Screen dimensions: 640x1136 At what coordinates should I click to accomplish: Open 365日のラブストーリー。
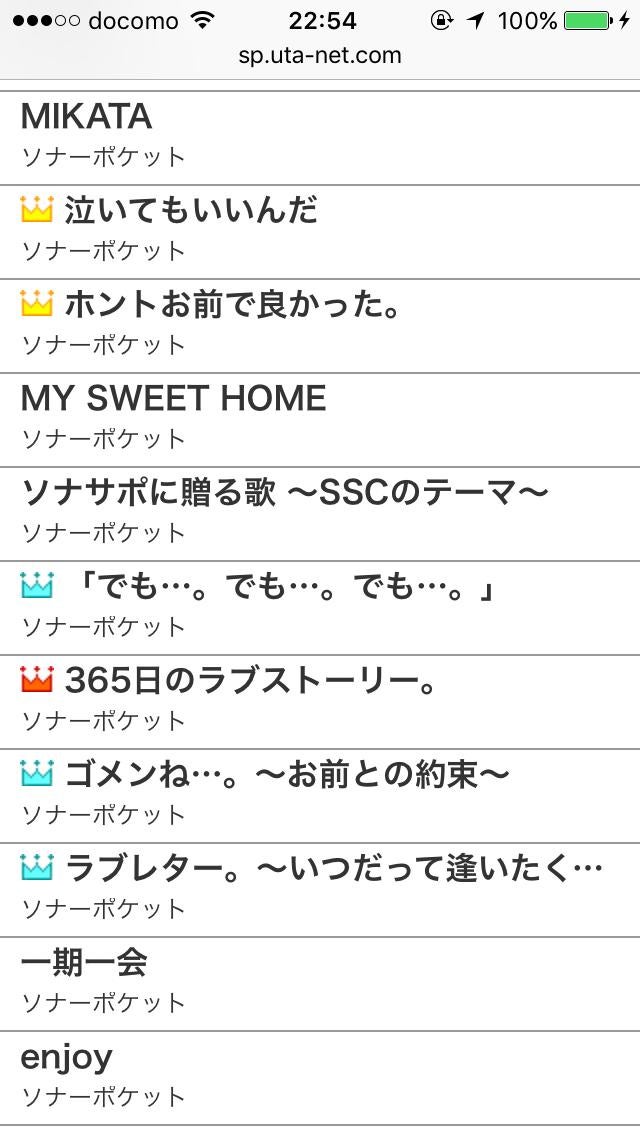[x=250, y=682]
